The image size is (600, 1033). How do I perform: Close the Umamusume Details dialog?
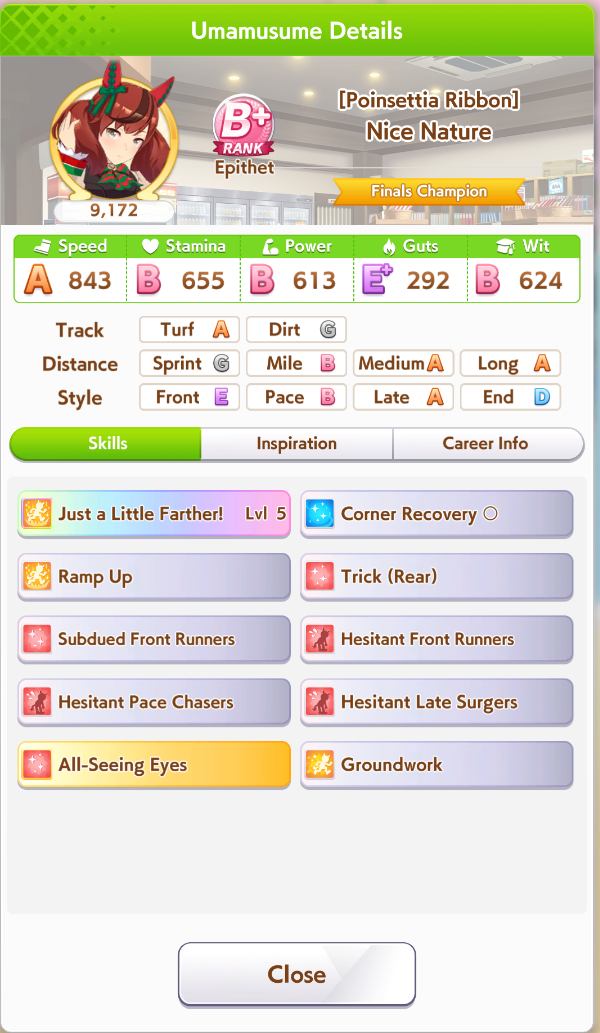pos(296,974)
